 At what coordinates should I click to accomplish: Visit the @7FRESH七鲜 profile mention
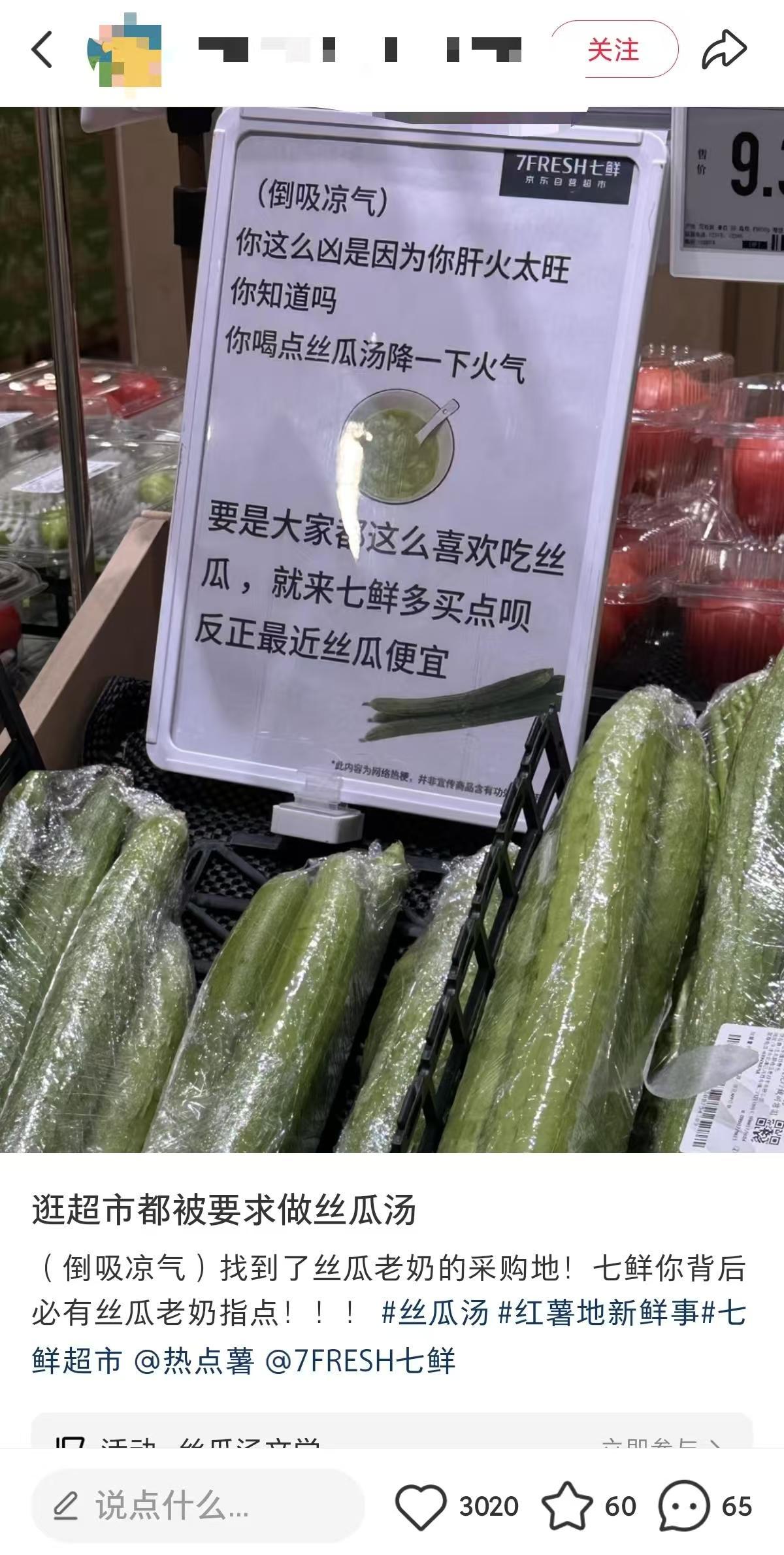[360, 1361]
